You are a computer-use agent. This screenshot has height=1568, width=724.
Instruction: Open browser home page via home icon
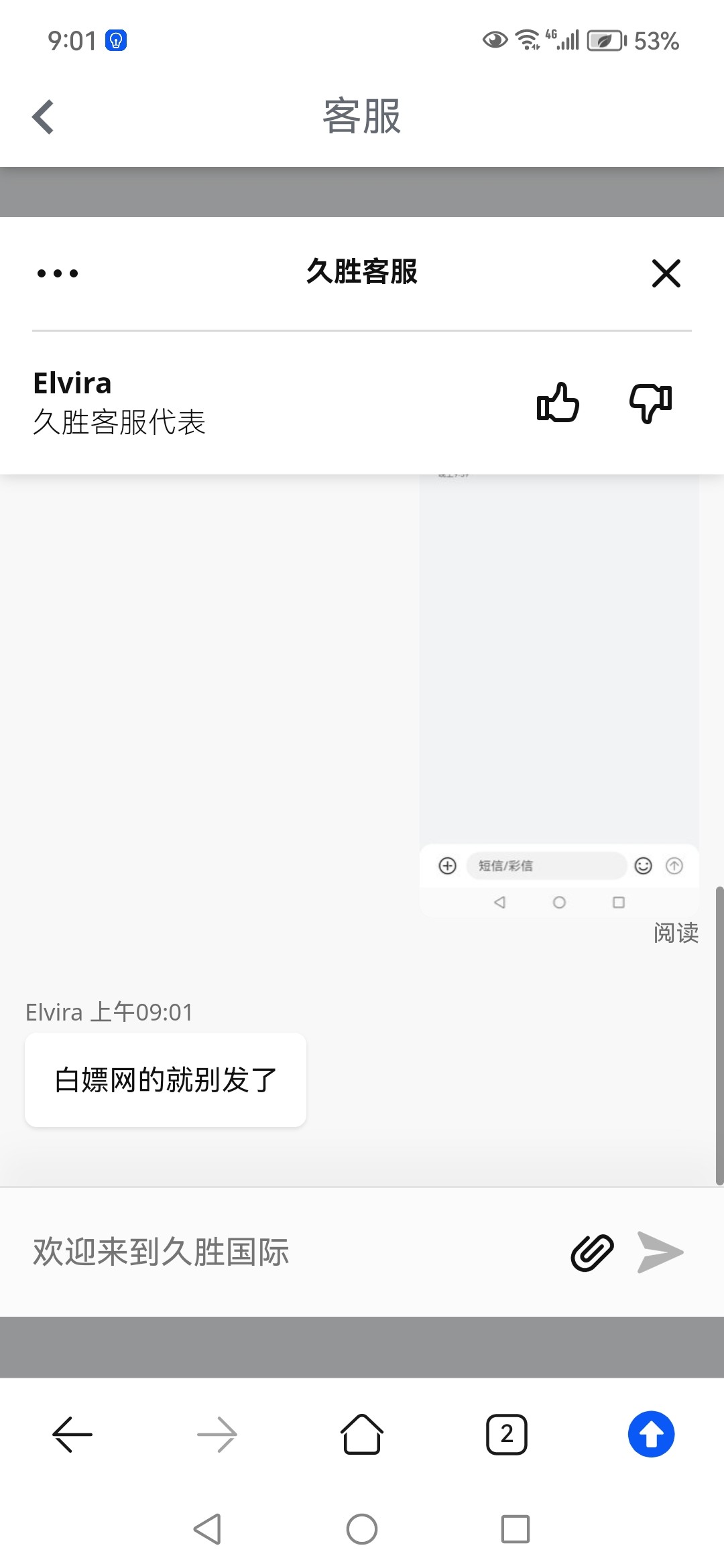[362, 1435]
